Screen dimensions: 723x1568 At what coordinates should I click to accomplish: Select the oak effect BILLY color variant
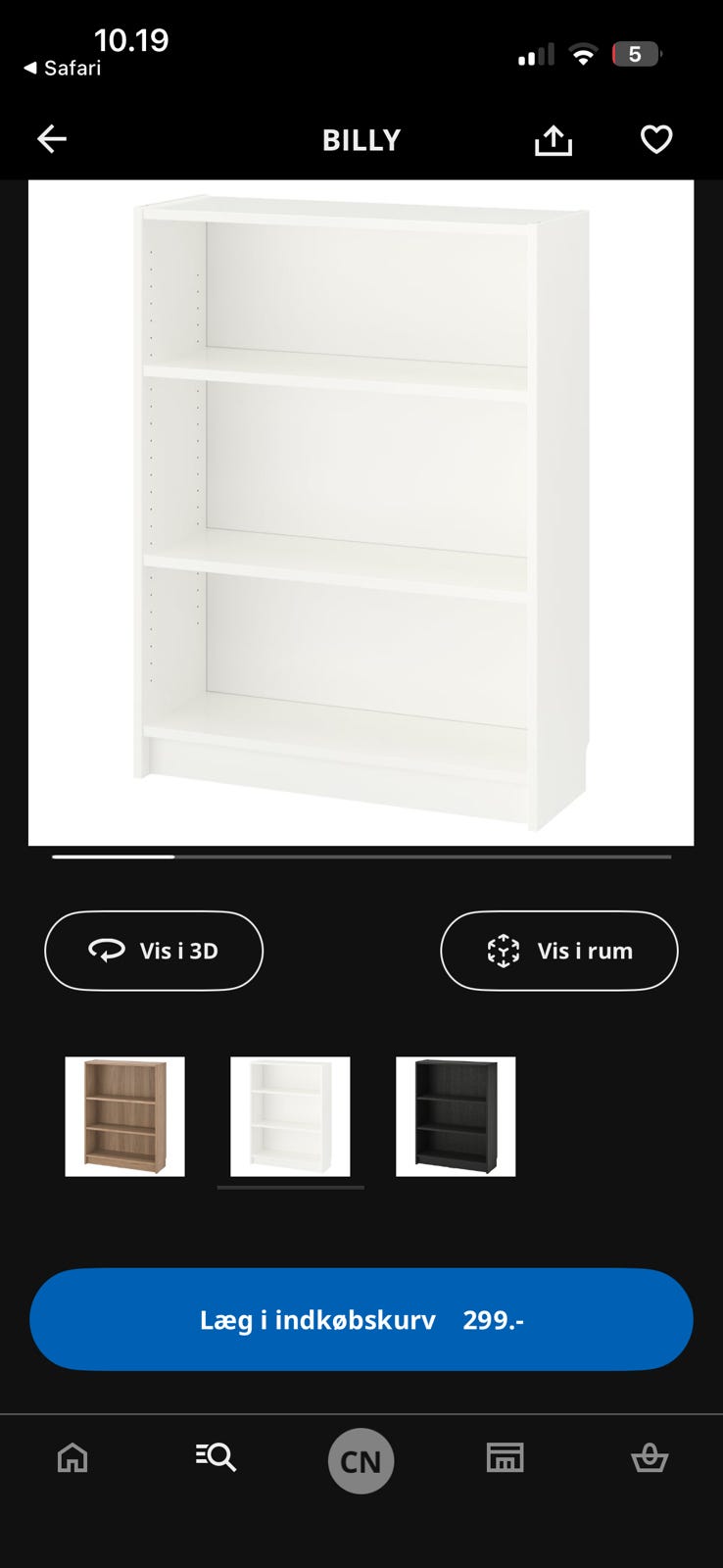click(x=125, y=1116)
